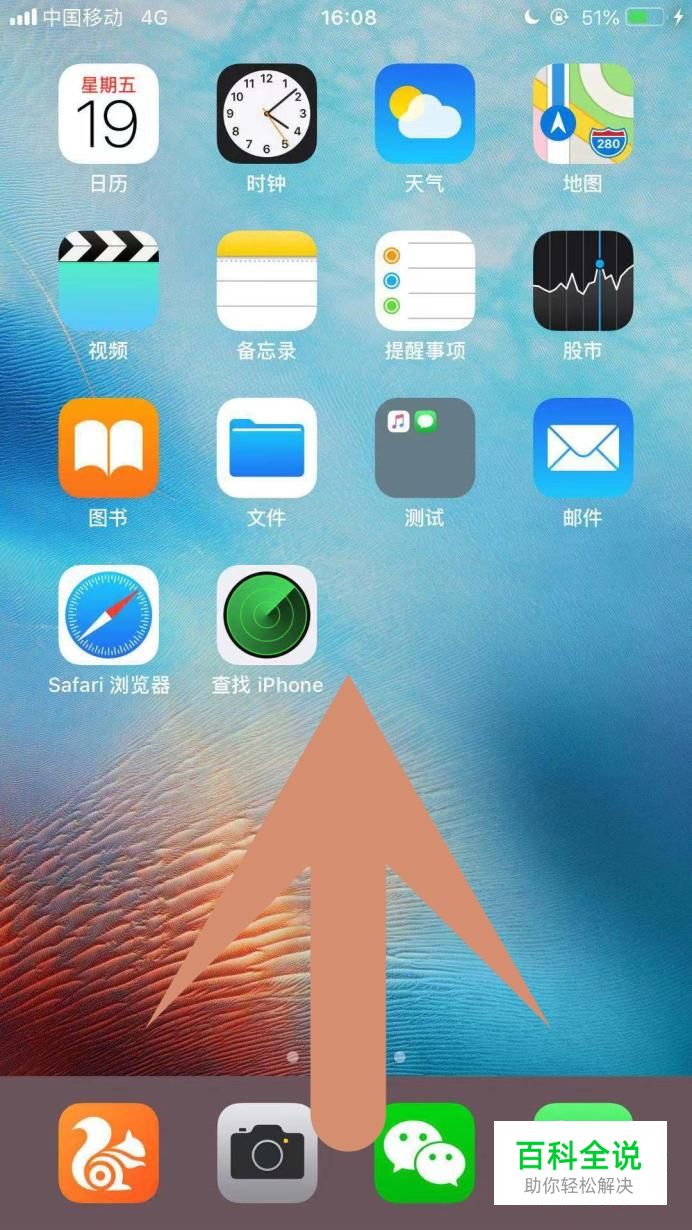Viewport: 692px width, 1230px height.
Task: Launch the 时钟 clock app
Action: tap(267, 114)
